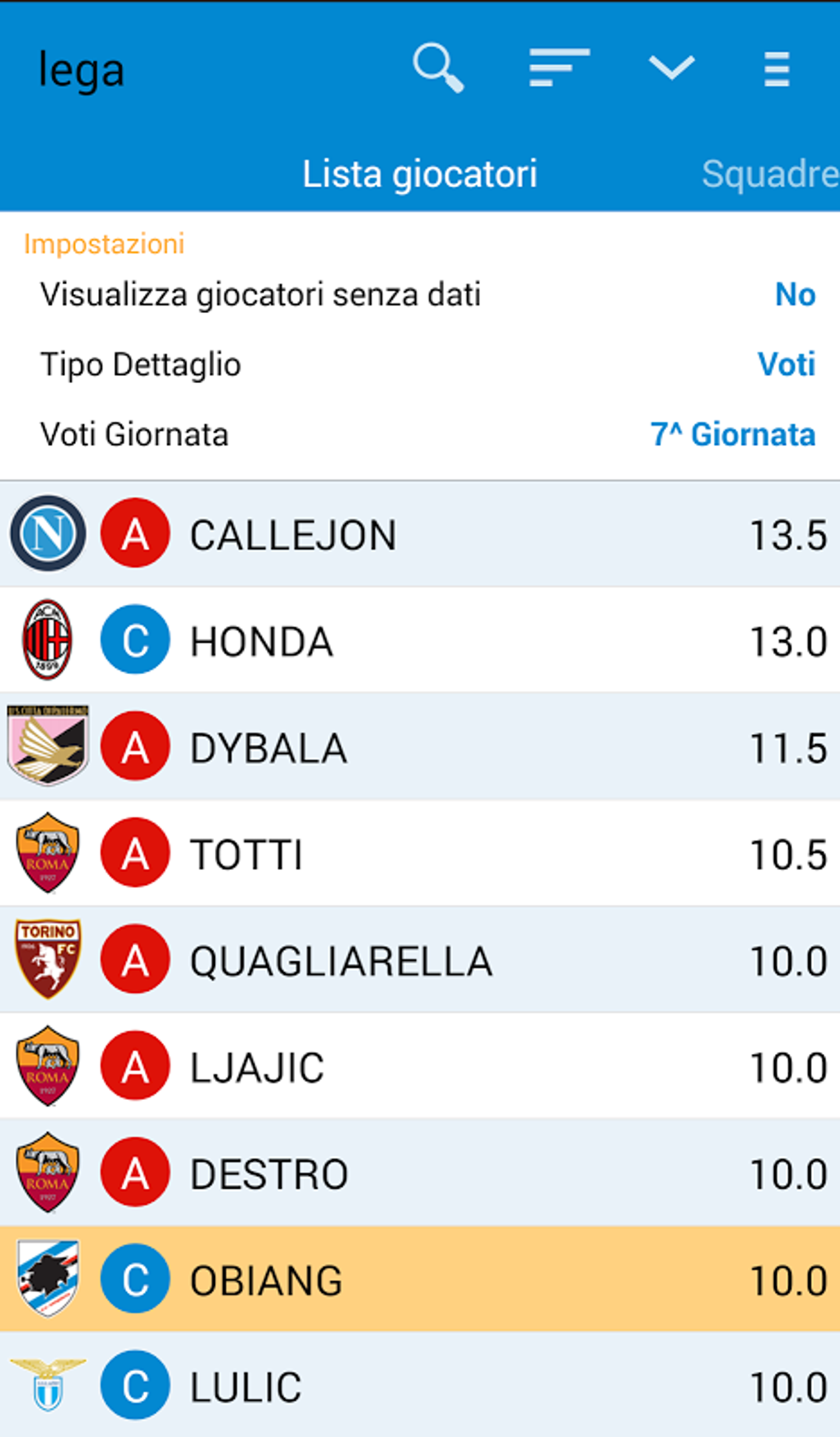This screenshot has height=1437, width=840.
Task: Select the Lista giocatori tab
Action: coord(420,173)
